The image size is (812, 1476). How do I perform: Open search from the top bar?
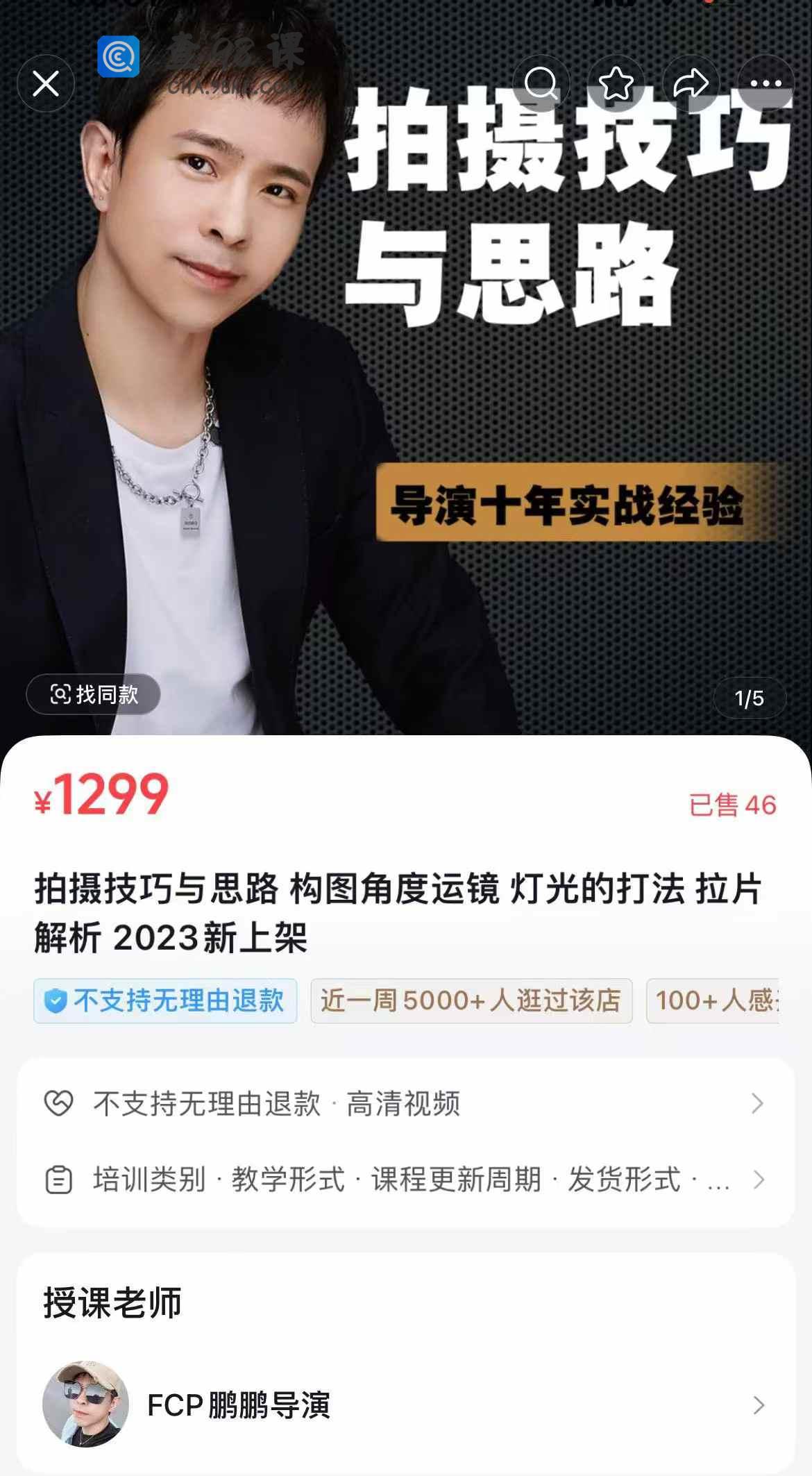point(541,84)
